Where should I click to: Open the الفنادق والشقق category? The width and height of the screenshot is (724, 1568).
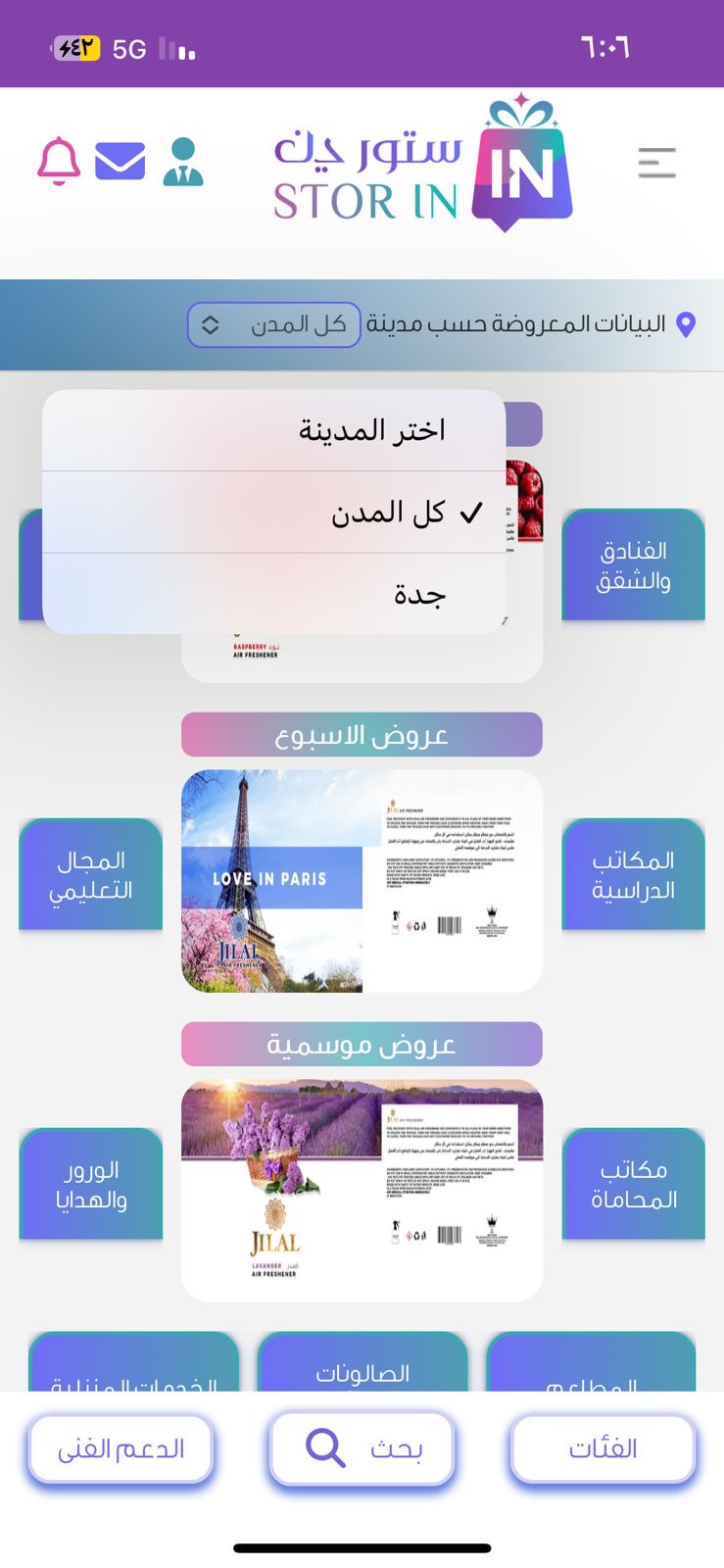click(x=633, y=565)
